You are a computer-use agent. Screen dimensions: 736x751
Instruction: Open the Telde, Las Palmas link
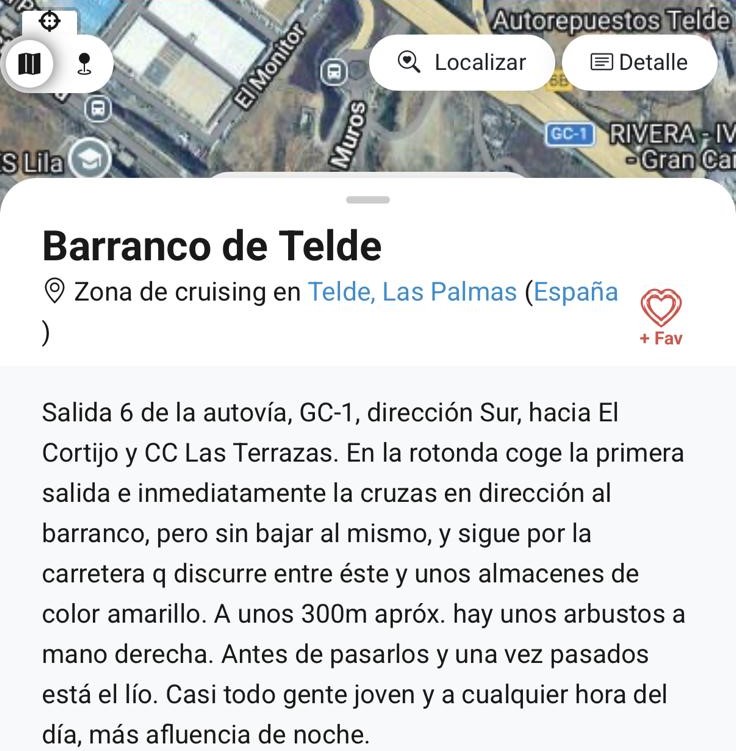tap(412, 292)
